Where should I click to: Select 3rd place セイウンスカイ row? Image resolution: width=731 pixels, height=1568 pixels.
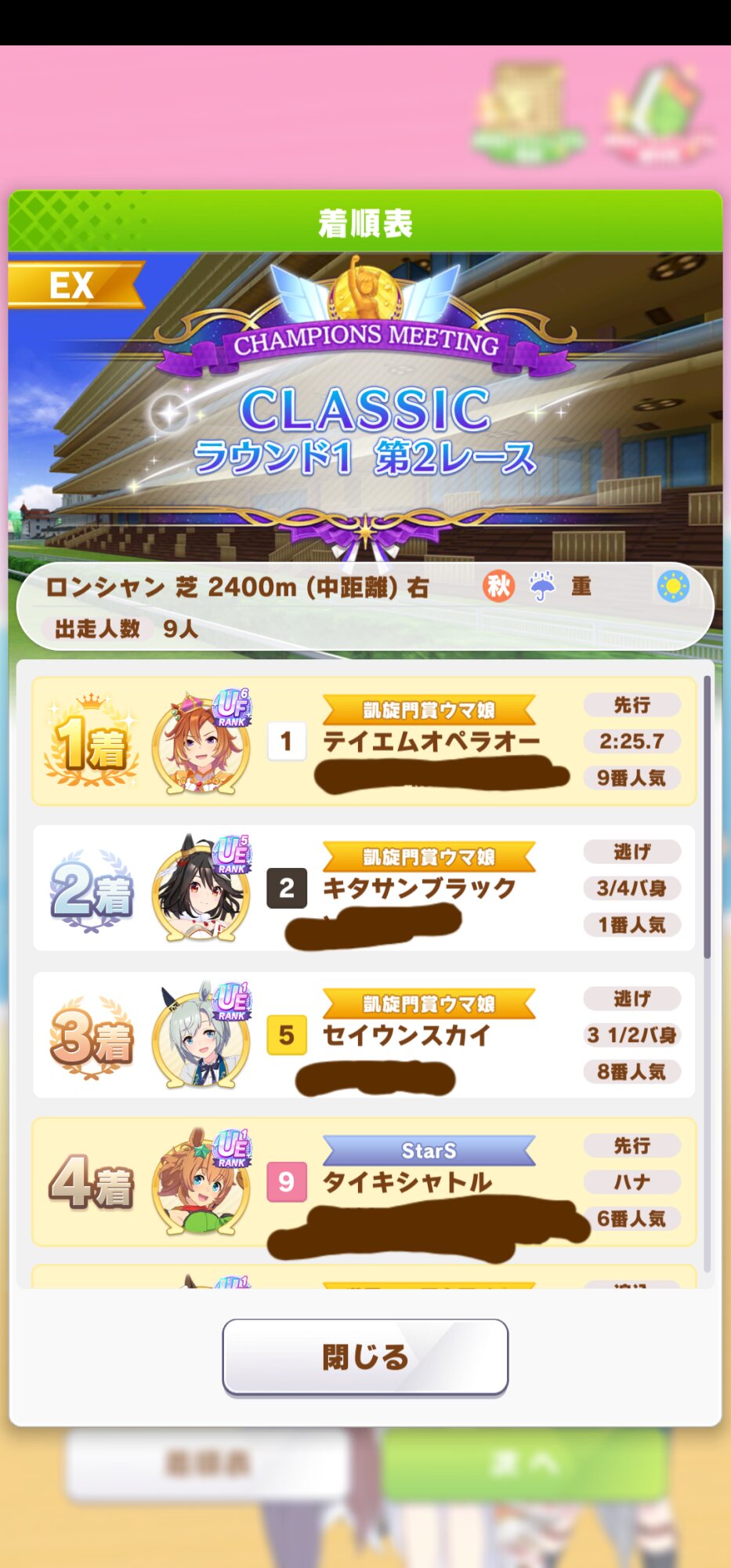point(364,1035)
